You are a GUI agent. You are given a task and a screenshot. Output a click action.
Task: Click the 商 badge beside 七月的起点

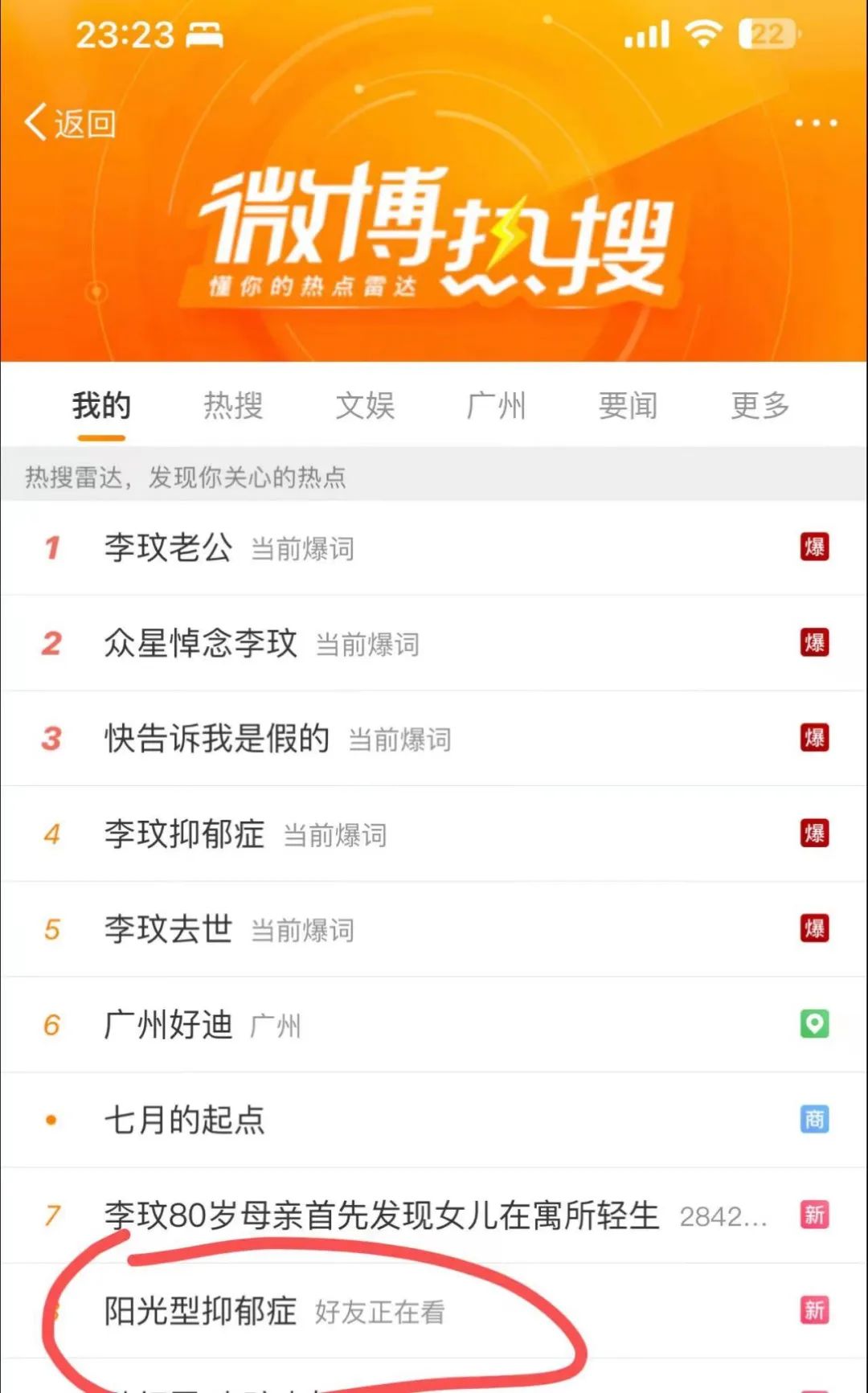coord(816,1120)
